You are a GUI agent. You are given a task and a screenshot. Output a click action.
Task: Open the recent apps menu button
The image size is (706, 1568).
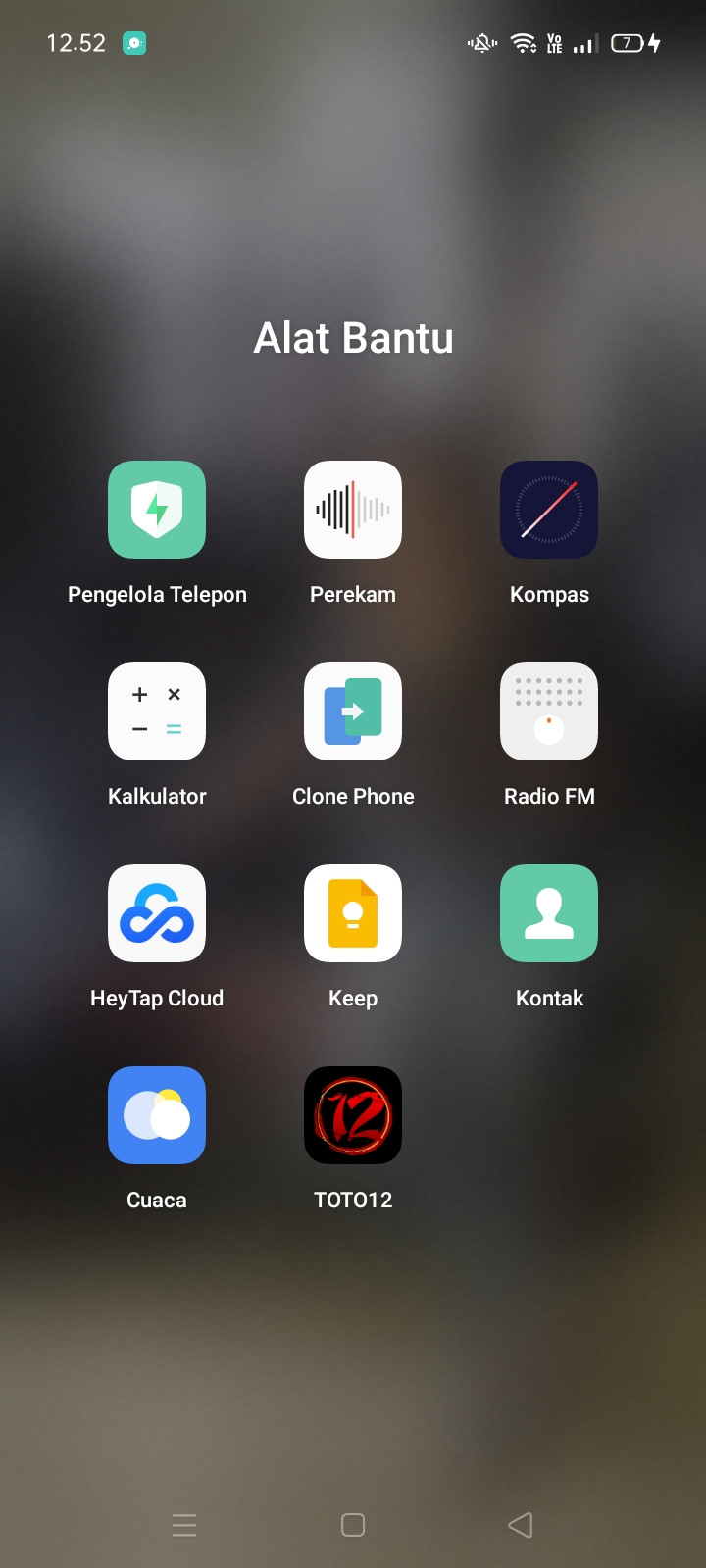(184, 1525)
